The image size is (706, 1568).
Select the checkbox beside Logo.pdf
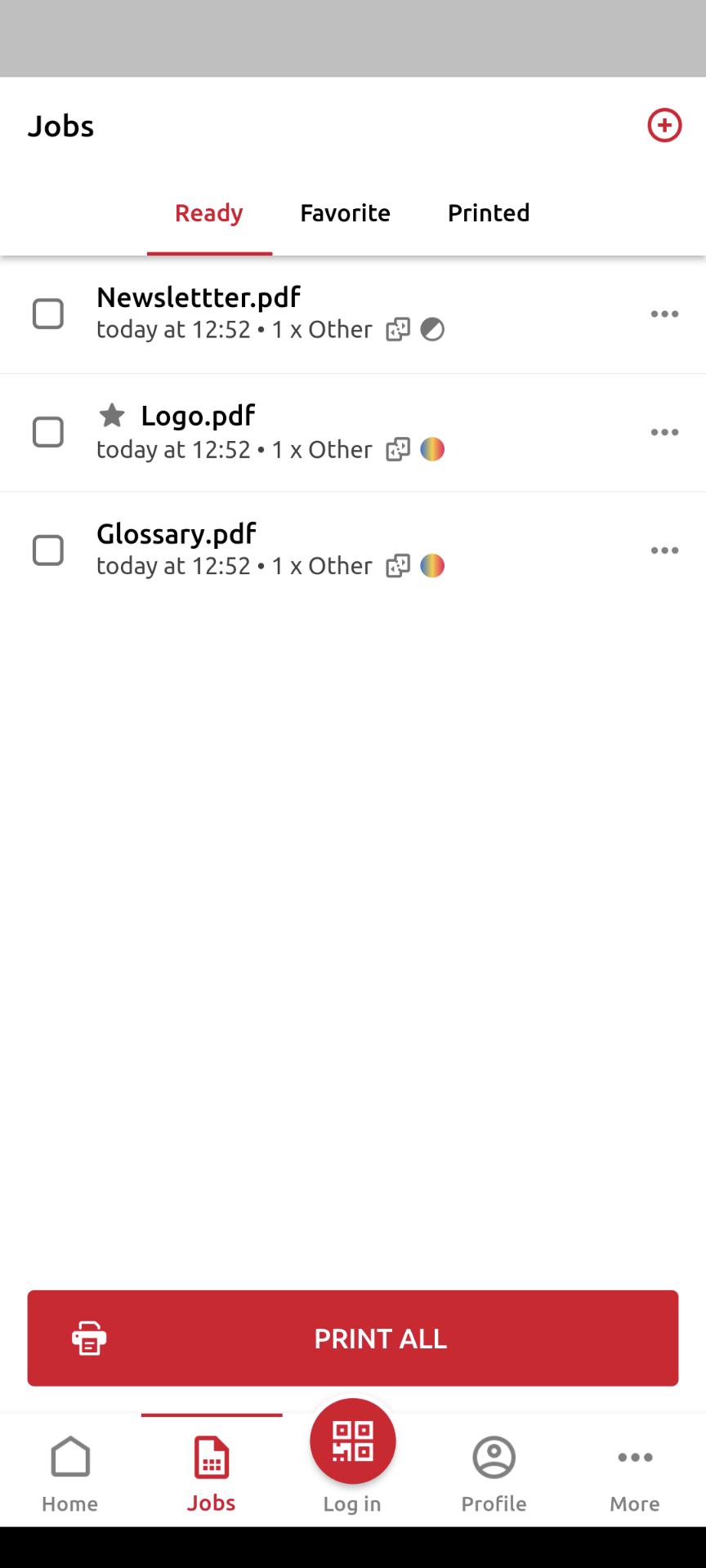click(x=49, y=432)
